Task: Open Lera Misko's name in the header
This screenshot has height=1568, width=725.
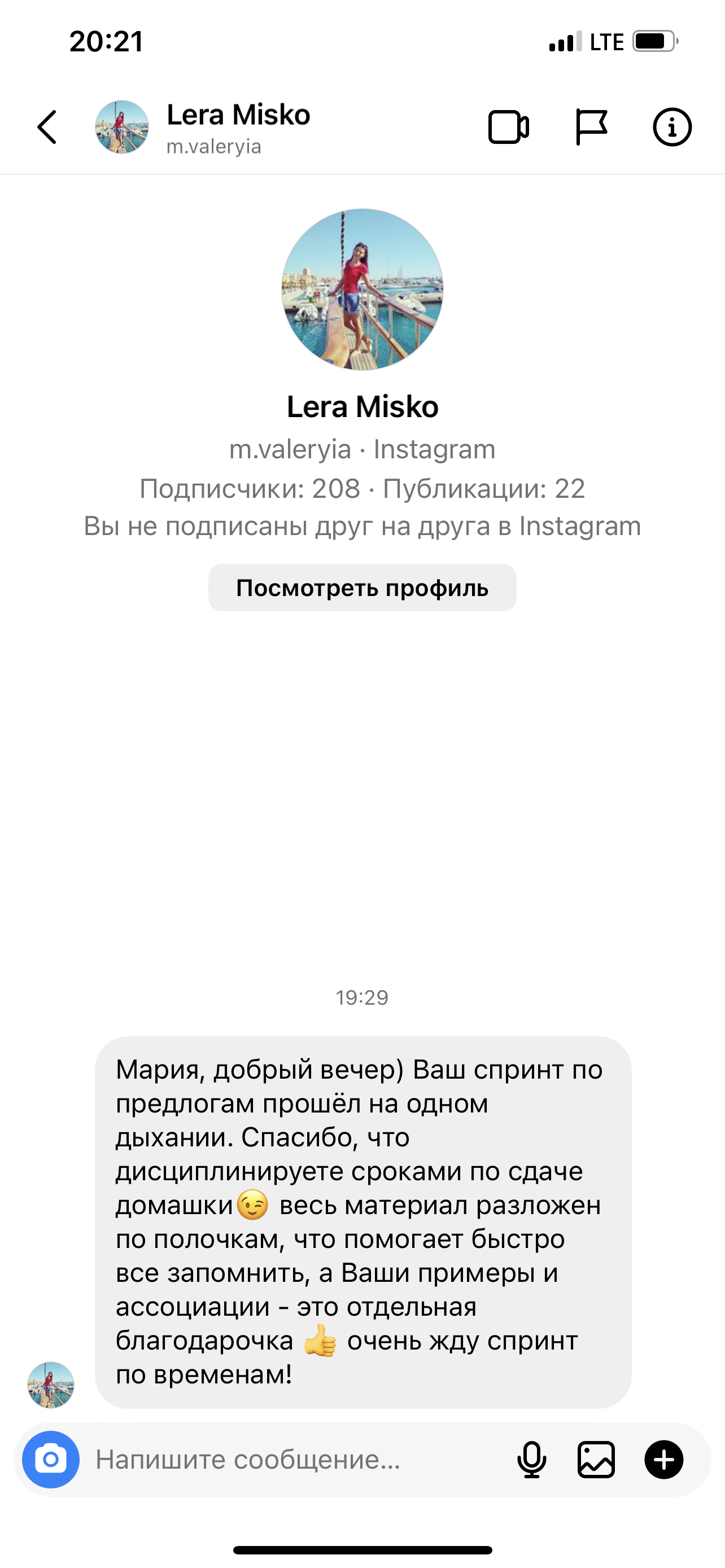Action: [x=238, y=115]
